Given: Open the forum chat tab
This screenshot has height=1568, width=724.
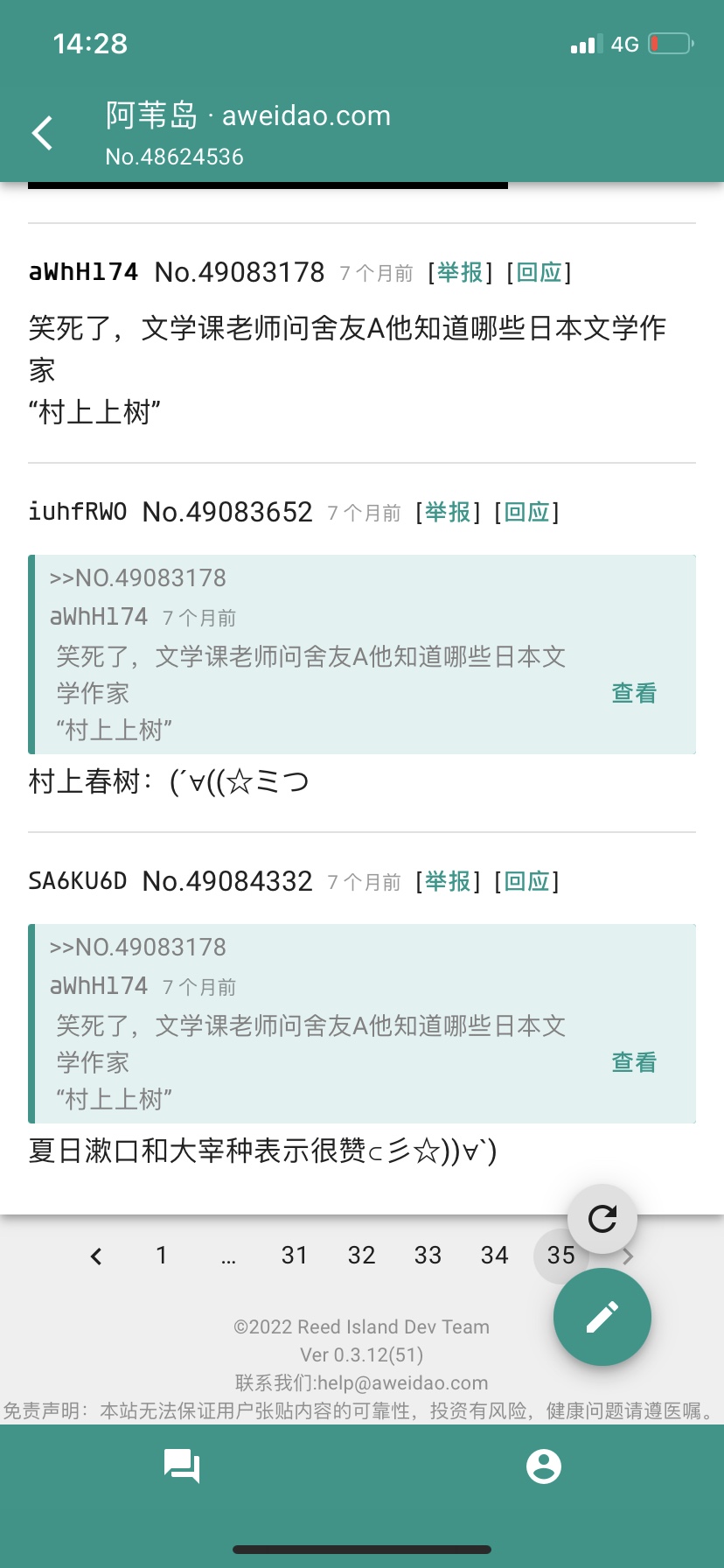Looking at the screenshot, I should point(181,1466).
